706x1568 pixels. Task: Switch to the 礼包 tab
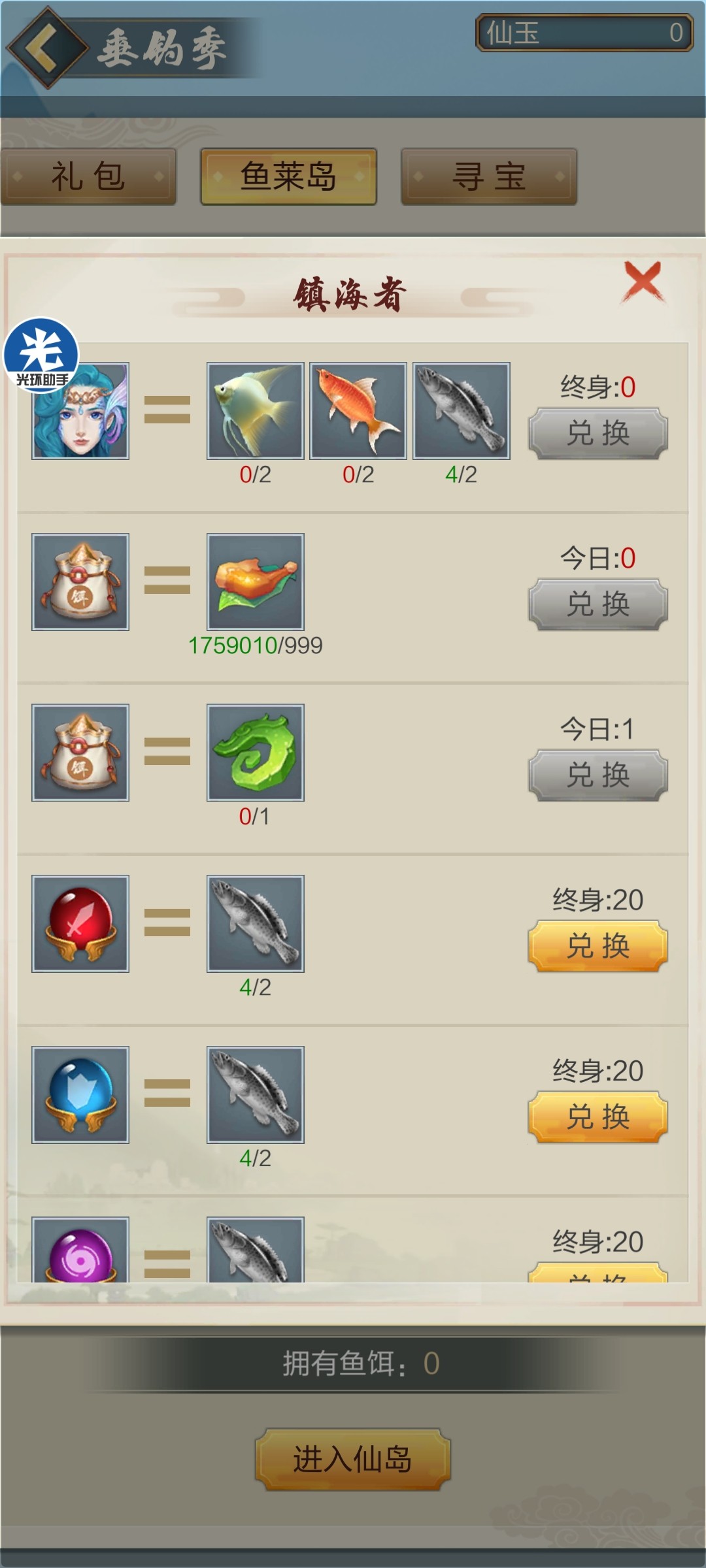88,176
